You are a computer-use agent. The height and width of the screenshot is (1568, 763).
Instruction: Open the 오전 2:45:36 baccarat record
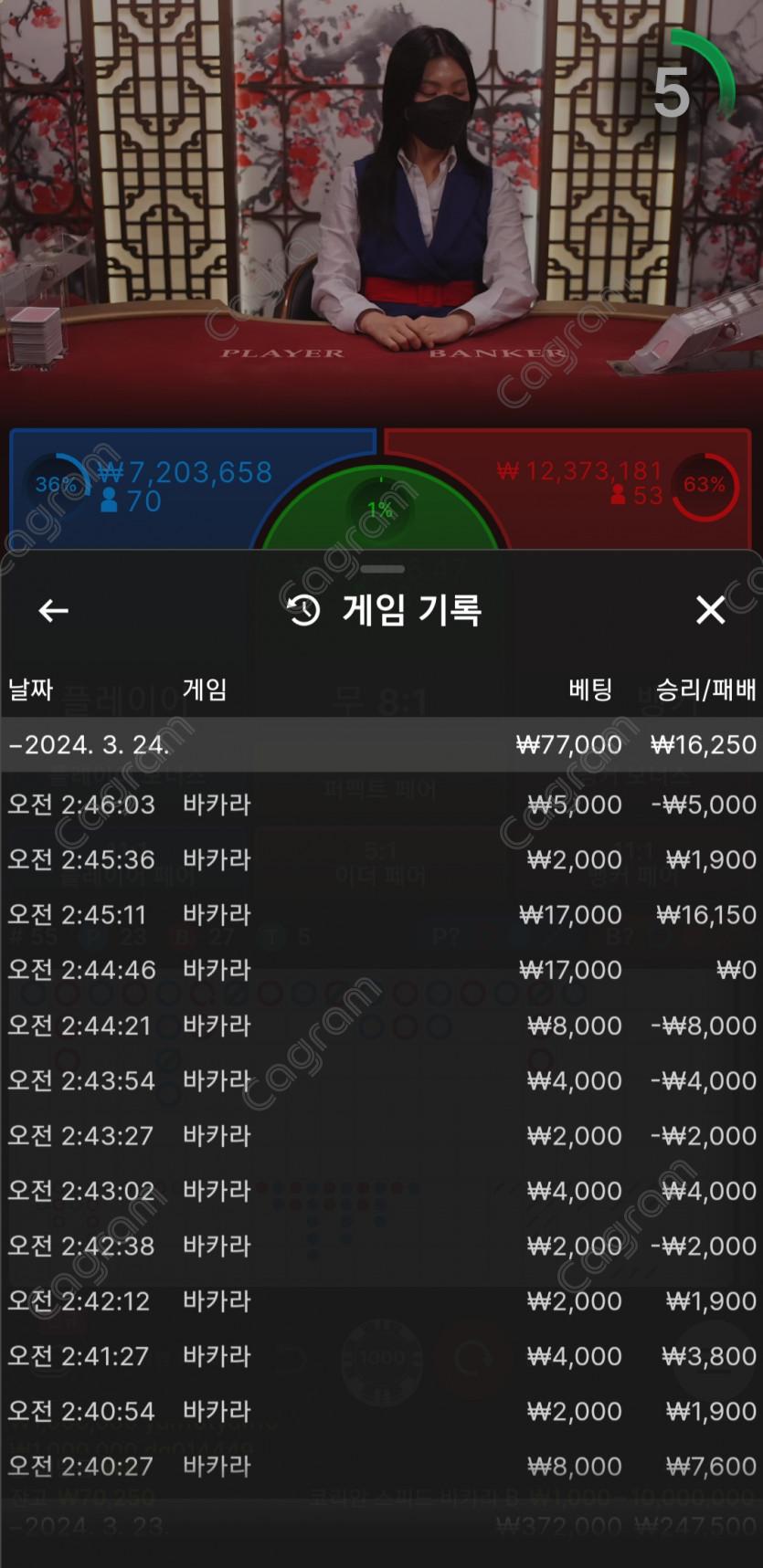381,859
